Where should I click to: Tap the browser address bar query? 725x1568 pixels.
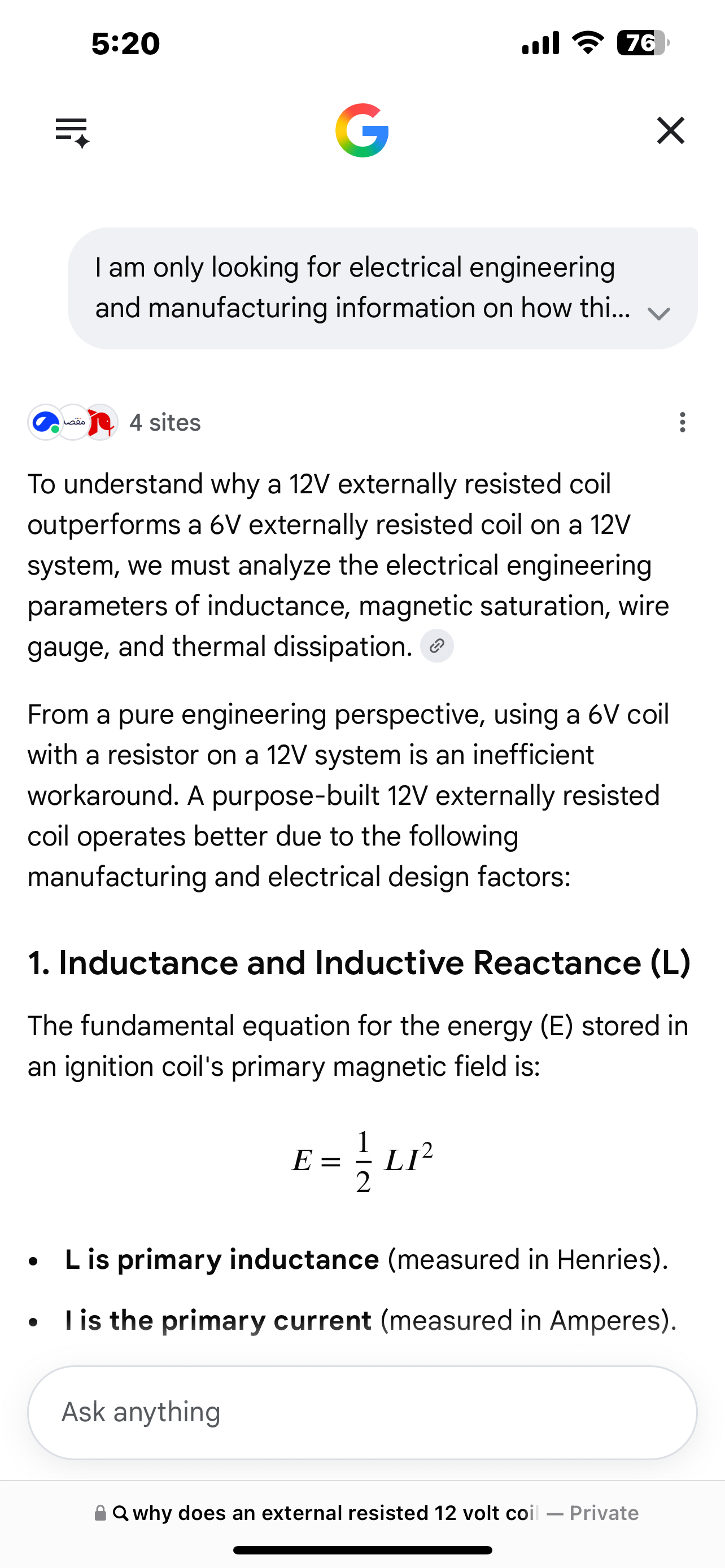[x=366, y=1513]
